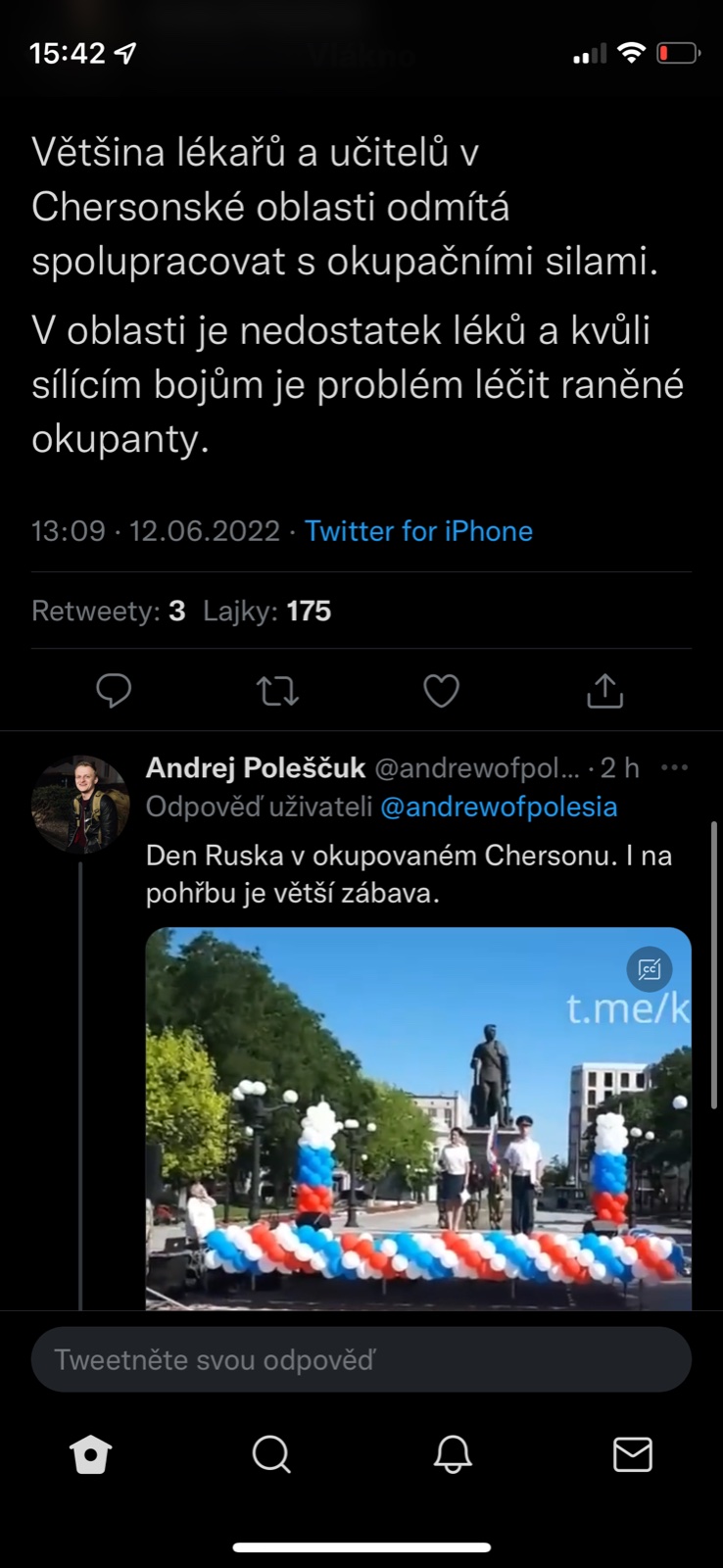Go to the Home tab
The height and width of the screenshot is (1568, 723).
click(91, 1455)
